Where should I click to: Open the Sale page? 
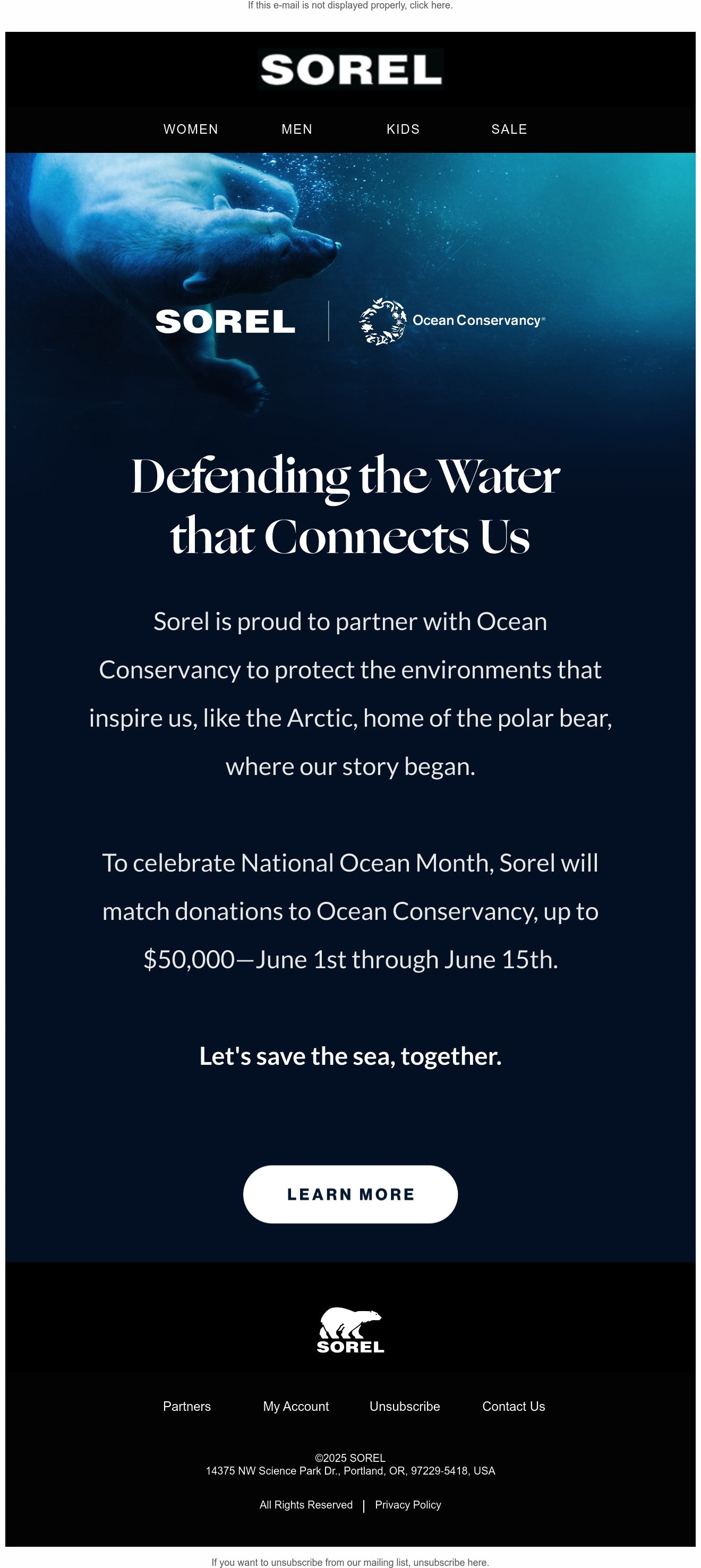pyautogui.click(x=509, y=129)
